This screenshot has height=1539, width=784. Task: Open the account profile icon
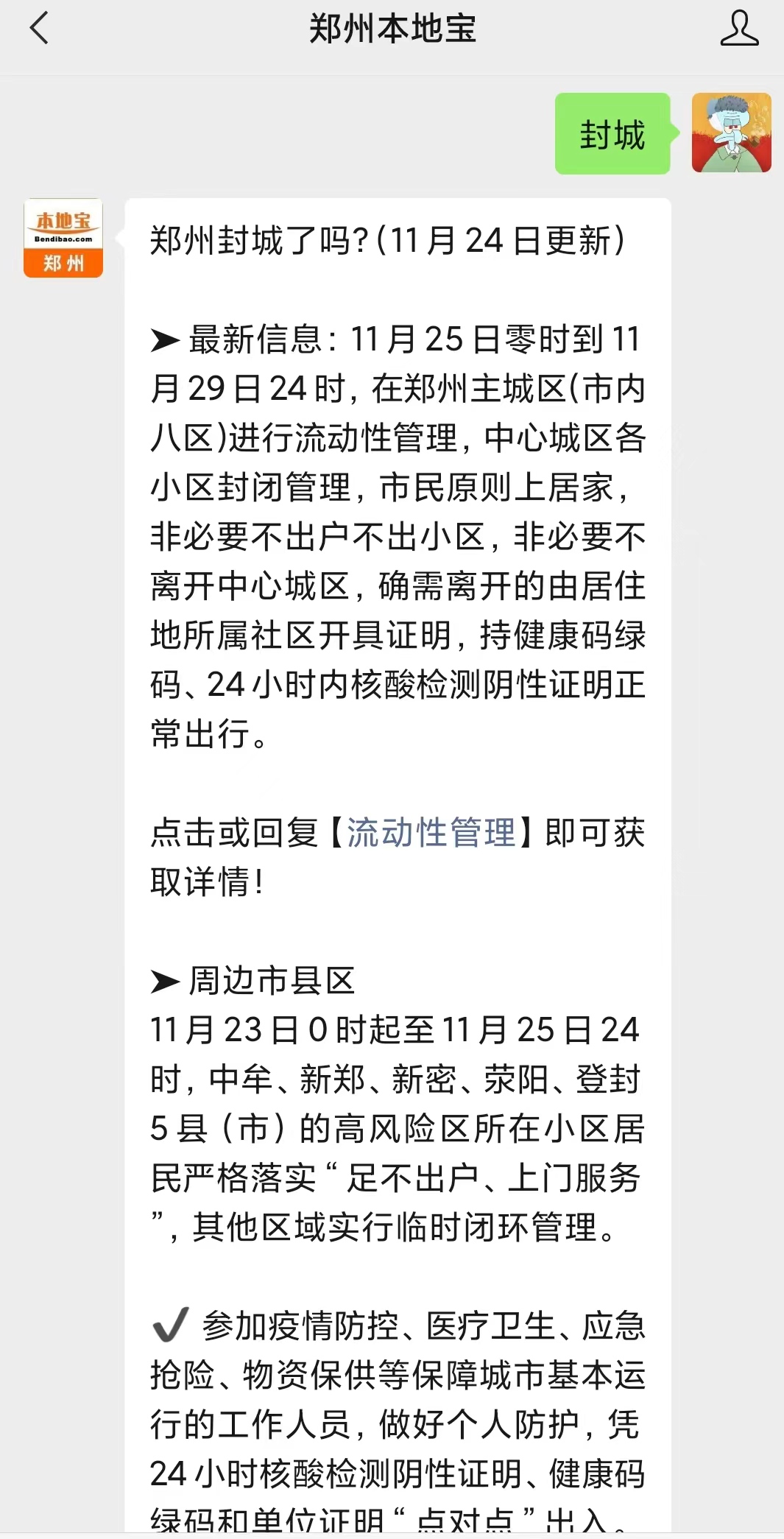click(x=738, y=29)
